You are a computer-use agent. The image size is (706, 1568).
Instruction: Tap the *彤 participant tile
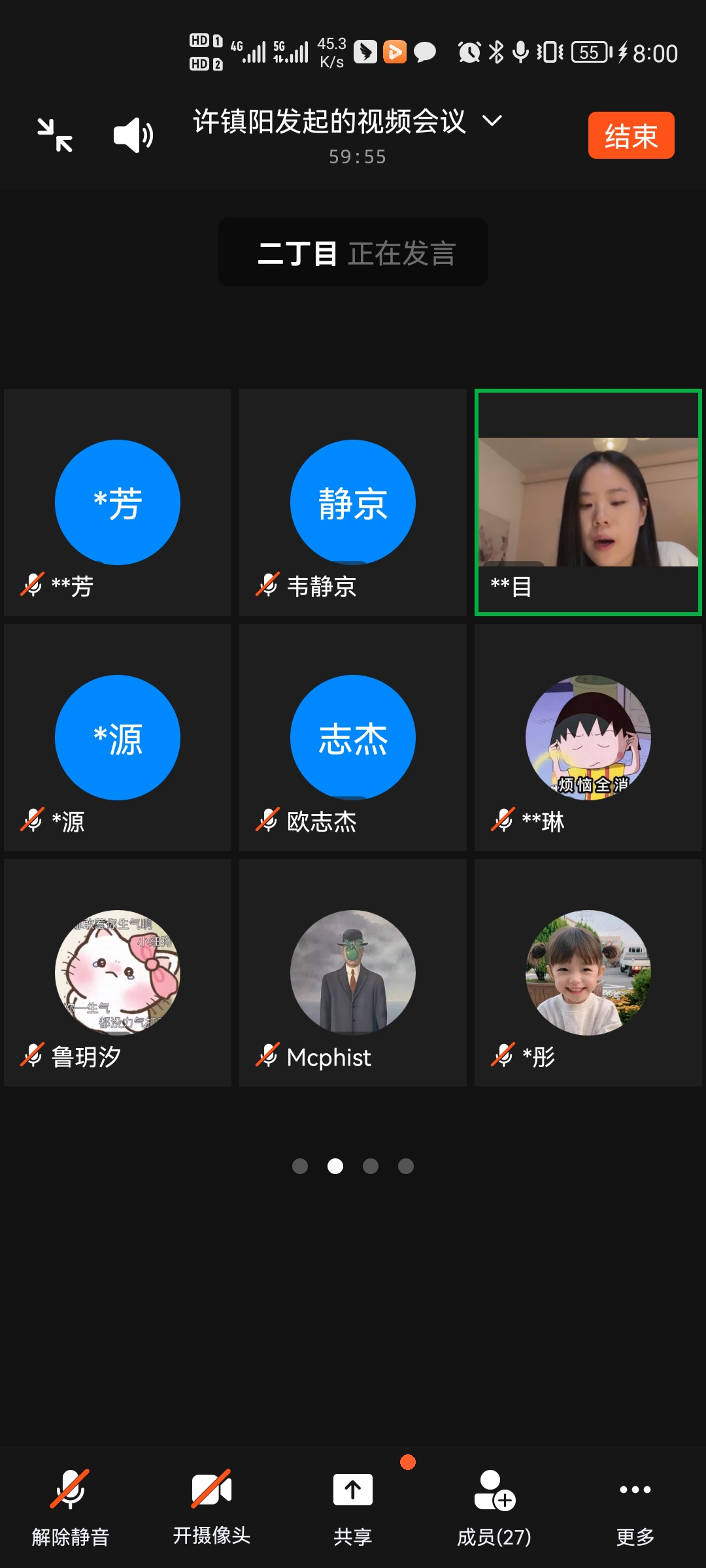pyautogui.click(x=588, y=973)
